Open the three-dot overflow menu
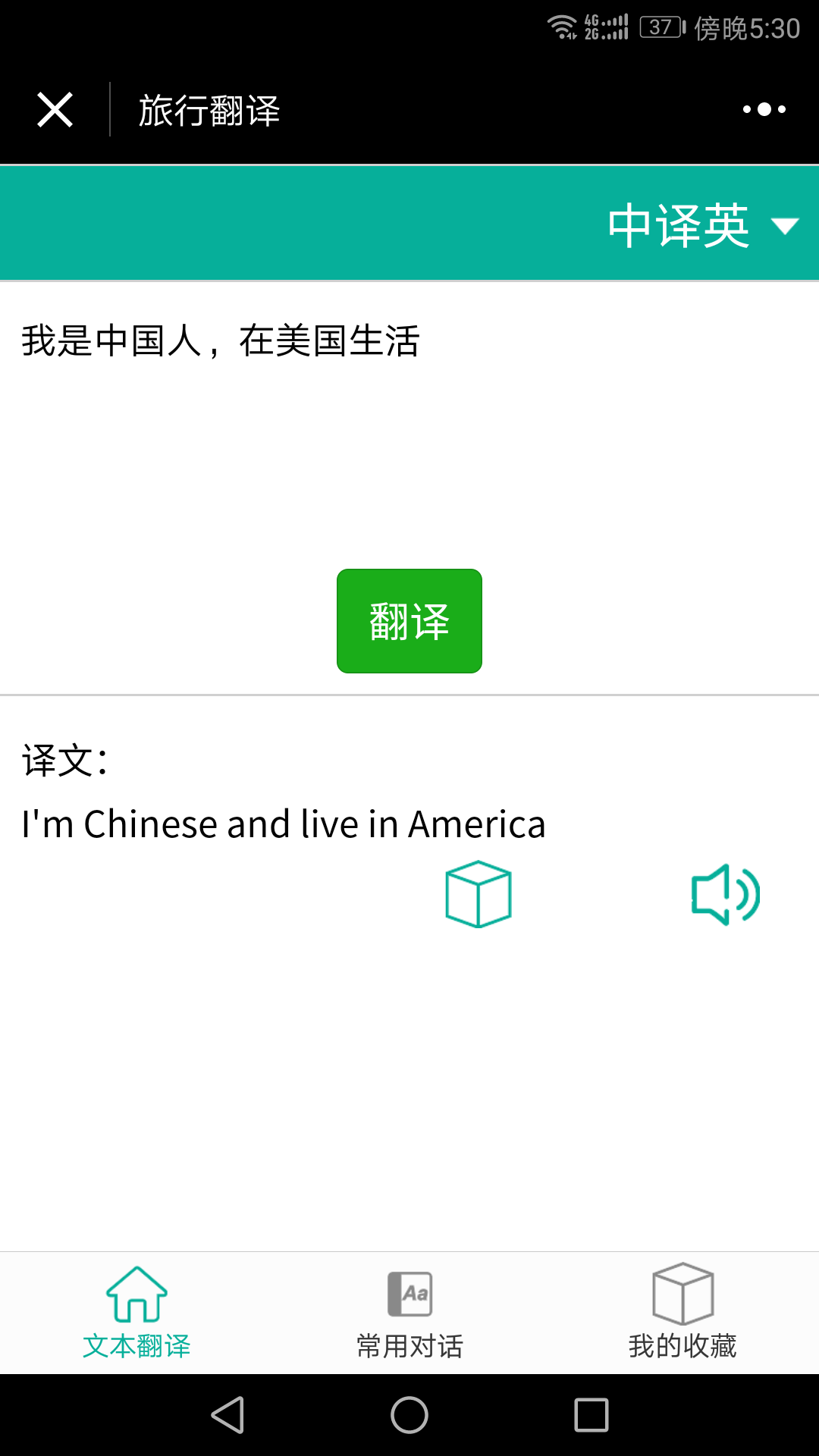The width and height of the screenshot is (819, 1456). (764, 110)
